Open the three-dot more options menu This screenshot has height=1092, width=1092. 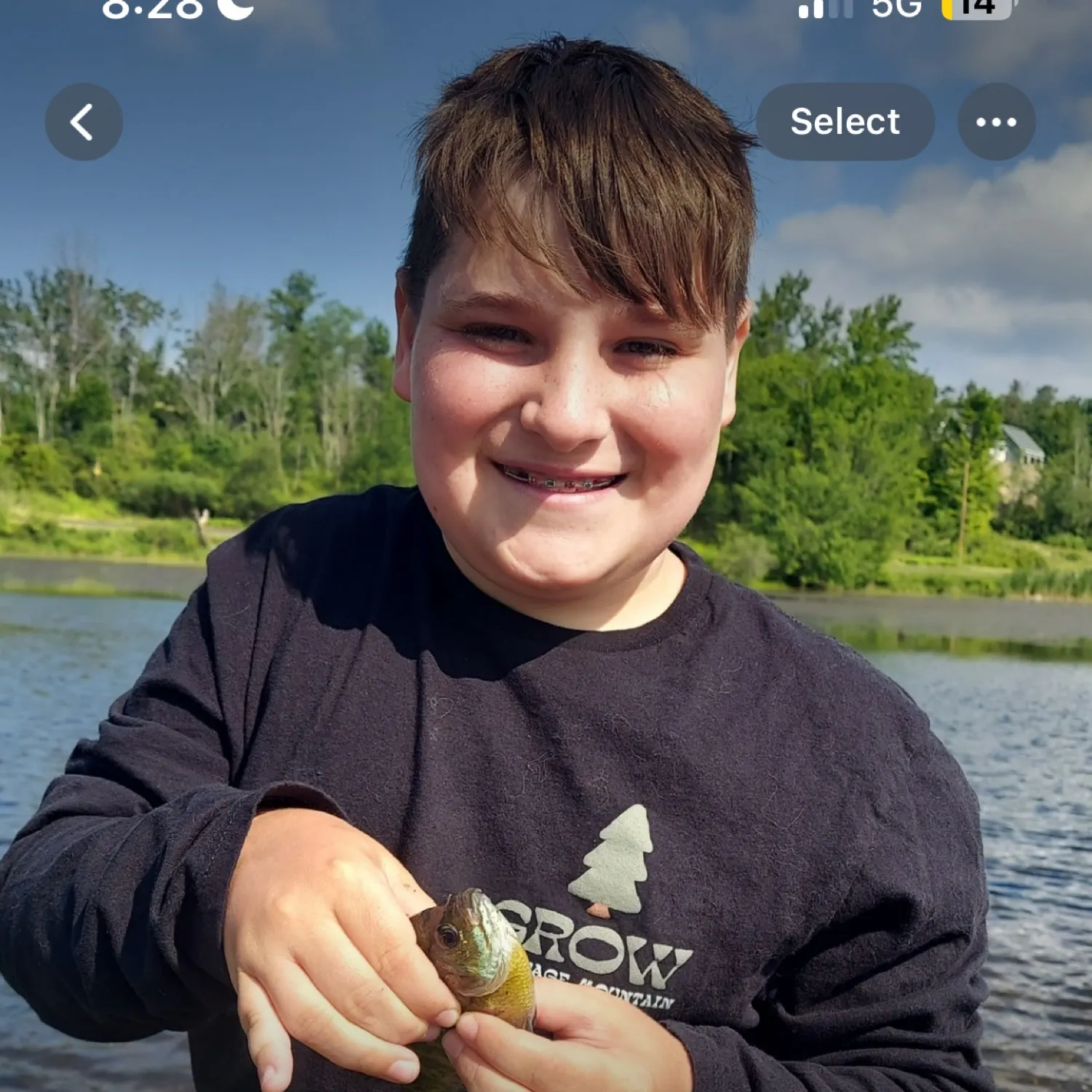pyautogui.click(x=996, y=121)
